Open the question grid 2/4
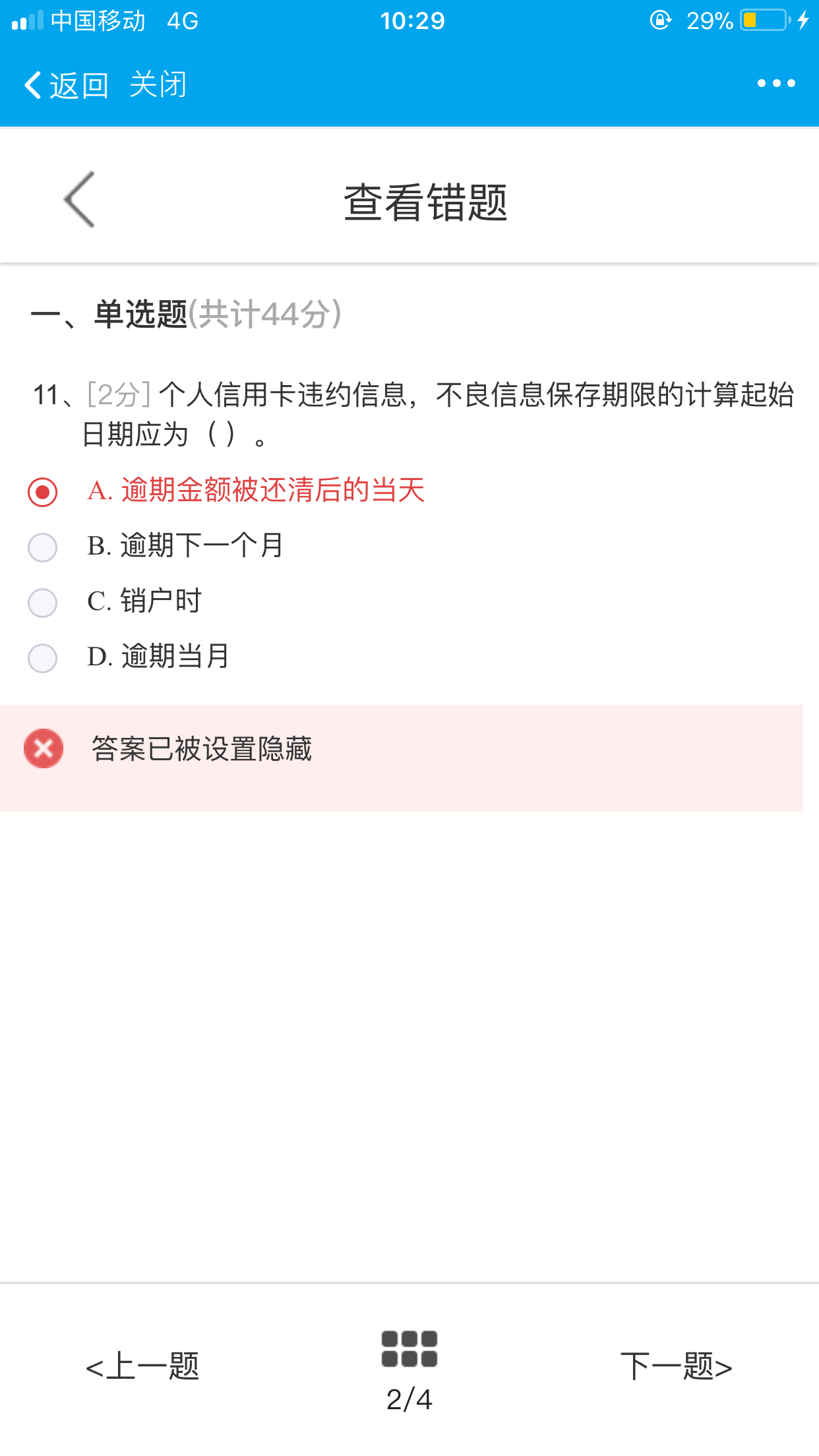The height and width of the screenshot is (1456, 819). [409, 1372]
